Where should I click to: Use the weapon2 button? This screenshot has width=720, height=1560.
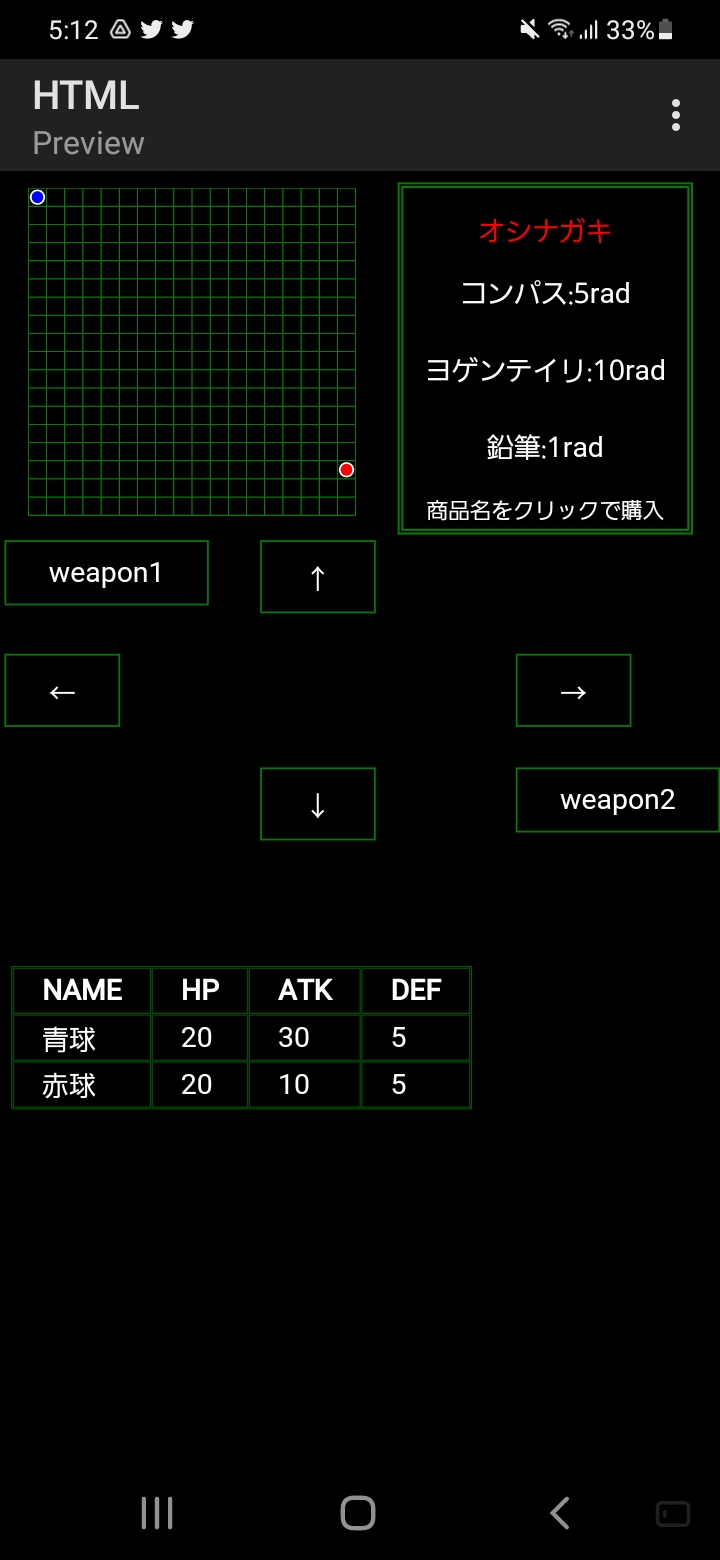pos(617,800)
